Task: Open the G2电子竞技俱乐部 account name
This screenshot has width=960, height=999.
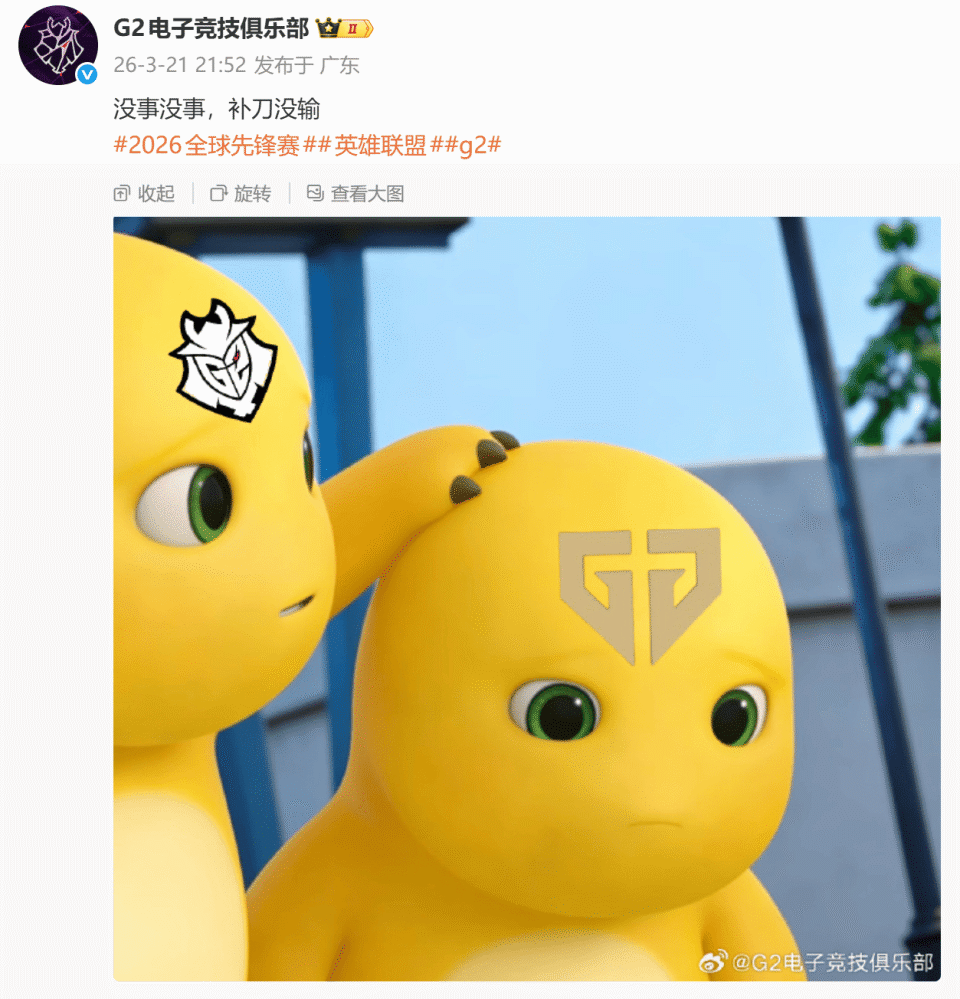Action: [211, 28]
